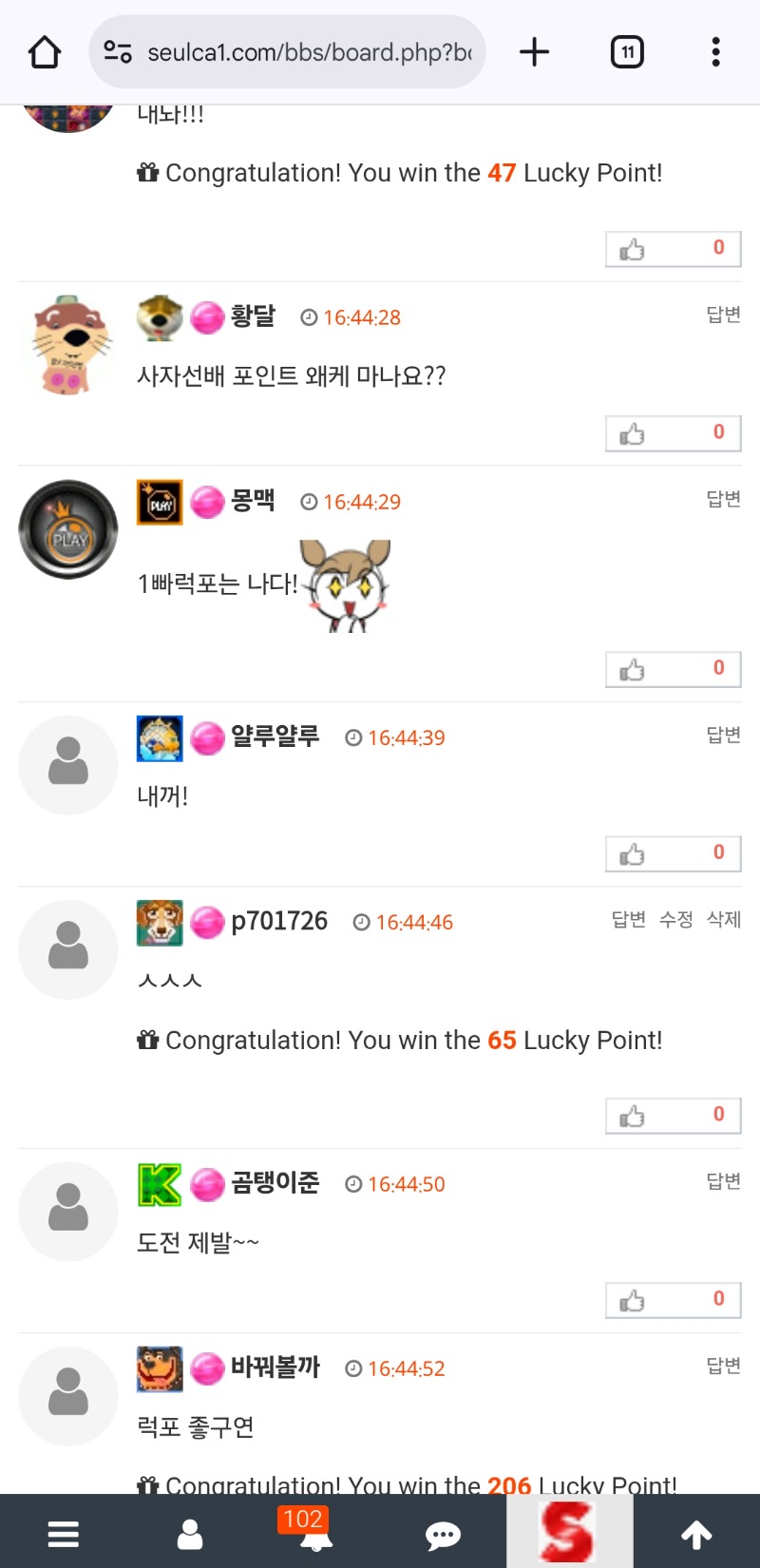Open the tab switcher showing 11
The image size is (760, 1568).
(627, 51)
